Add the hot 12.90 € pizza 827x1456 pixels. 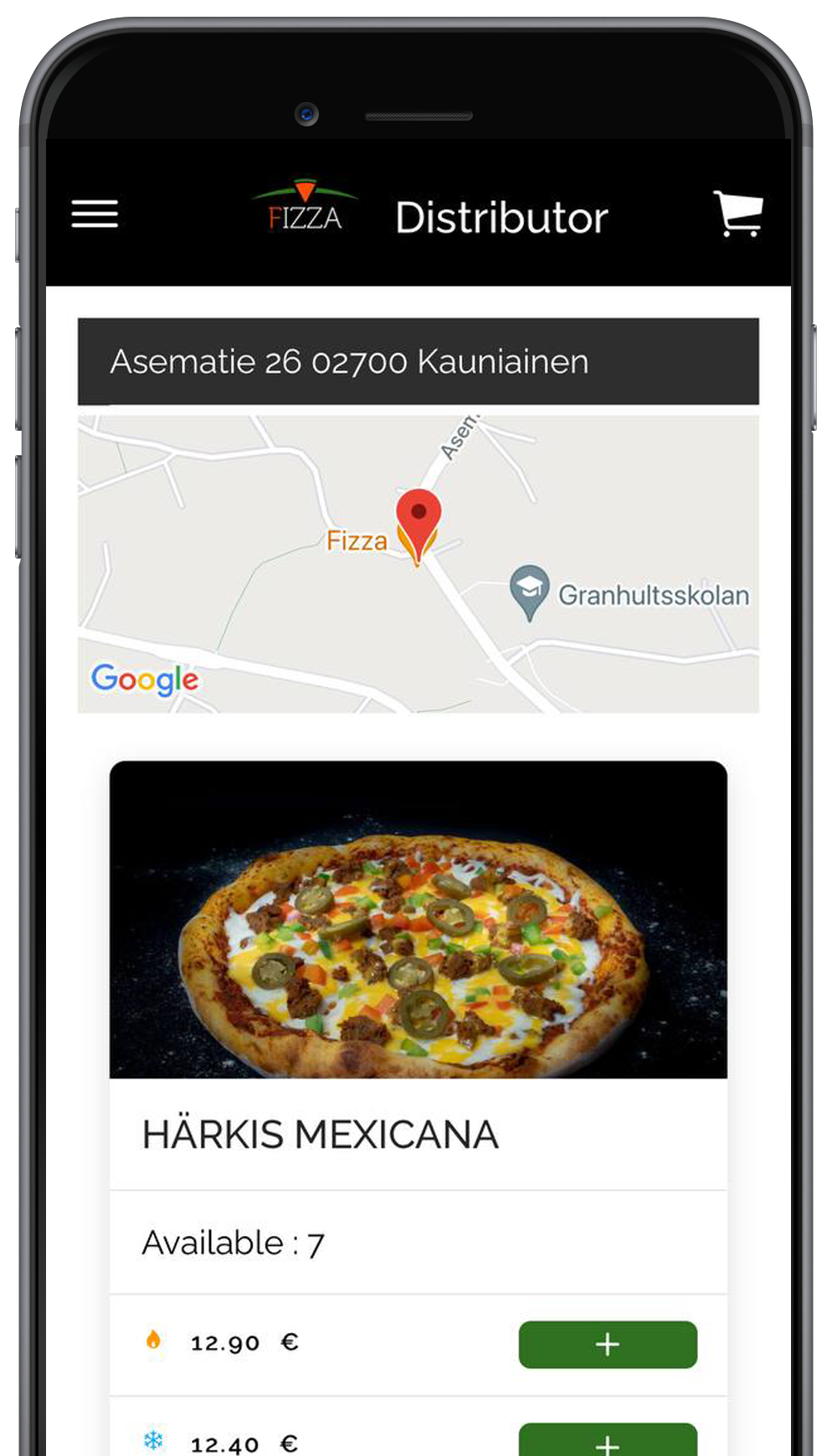coord(607,1344)
